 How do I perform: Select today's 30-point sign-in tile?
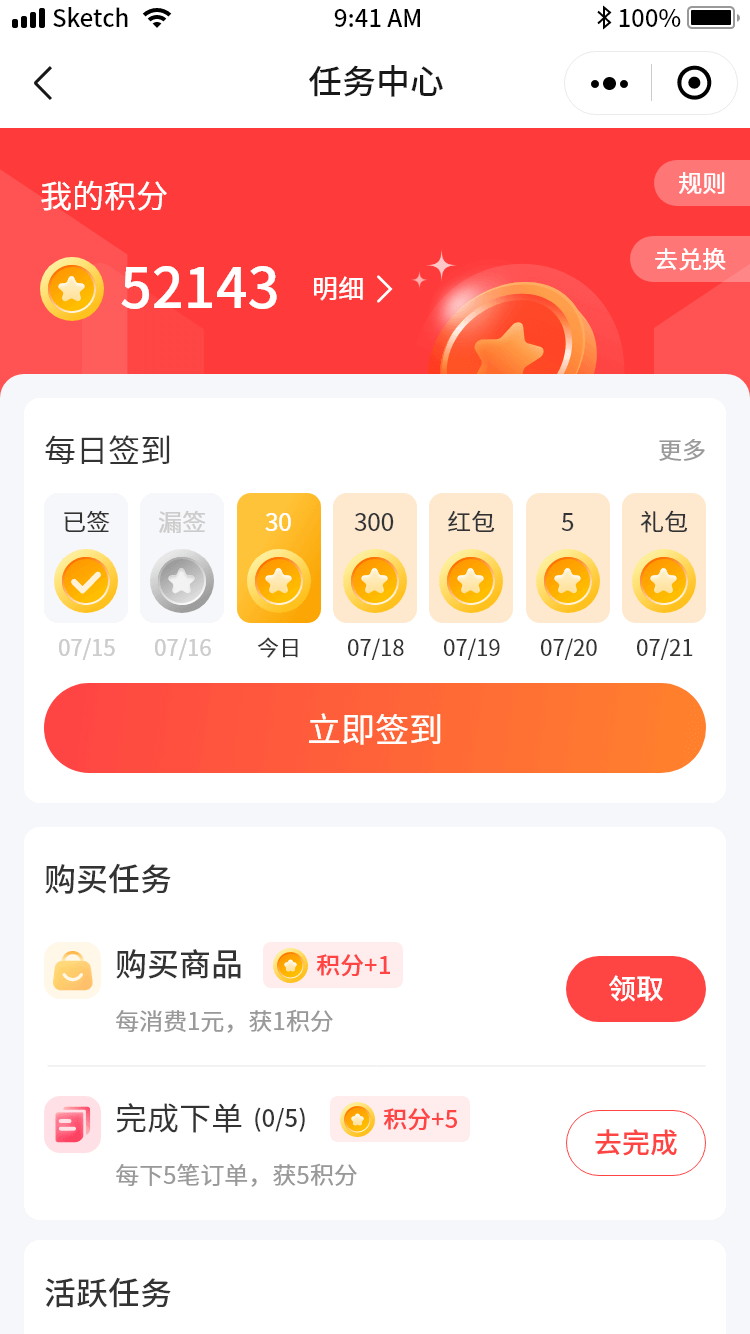click(x=278, y=558)
